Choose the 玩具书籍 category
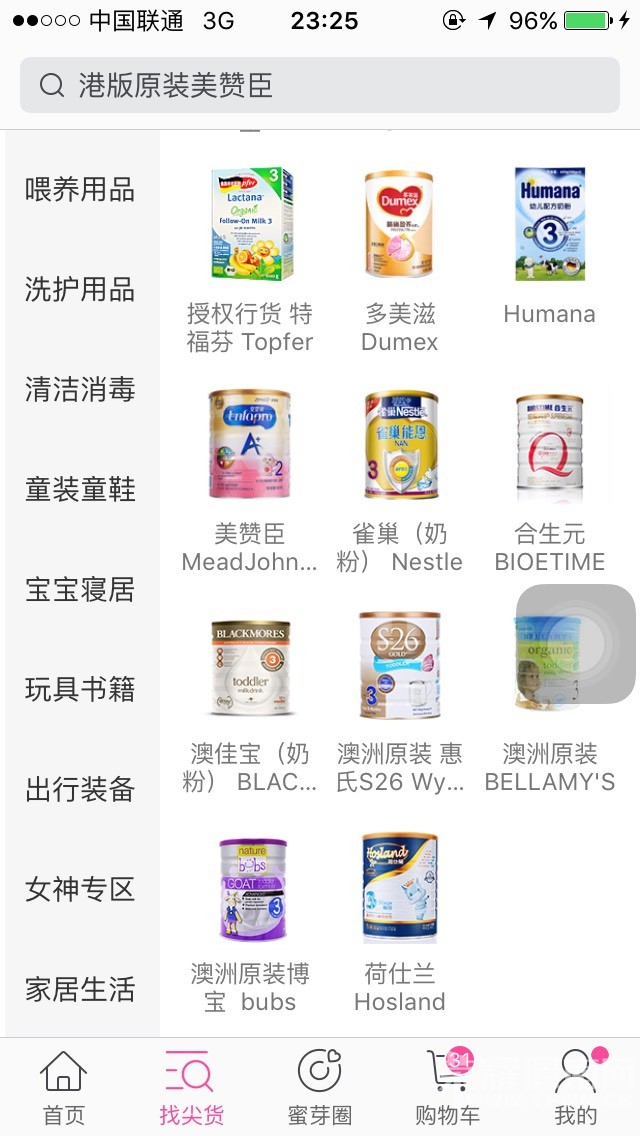The height and width of the screenshot is (1136, 640). click(80, 690)
